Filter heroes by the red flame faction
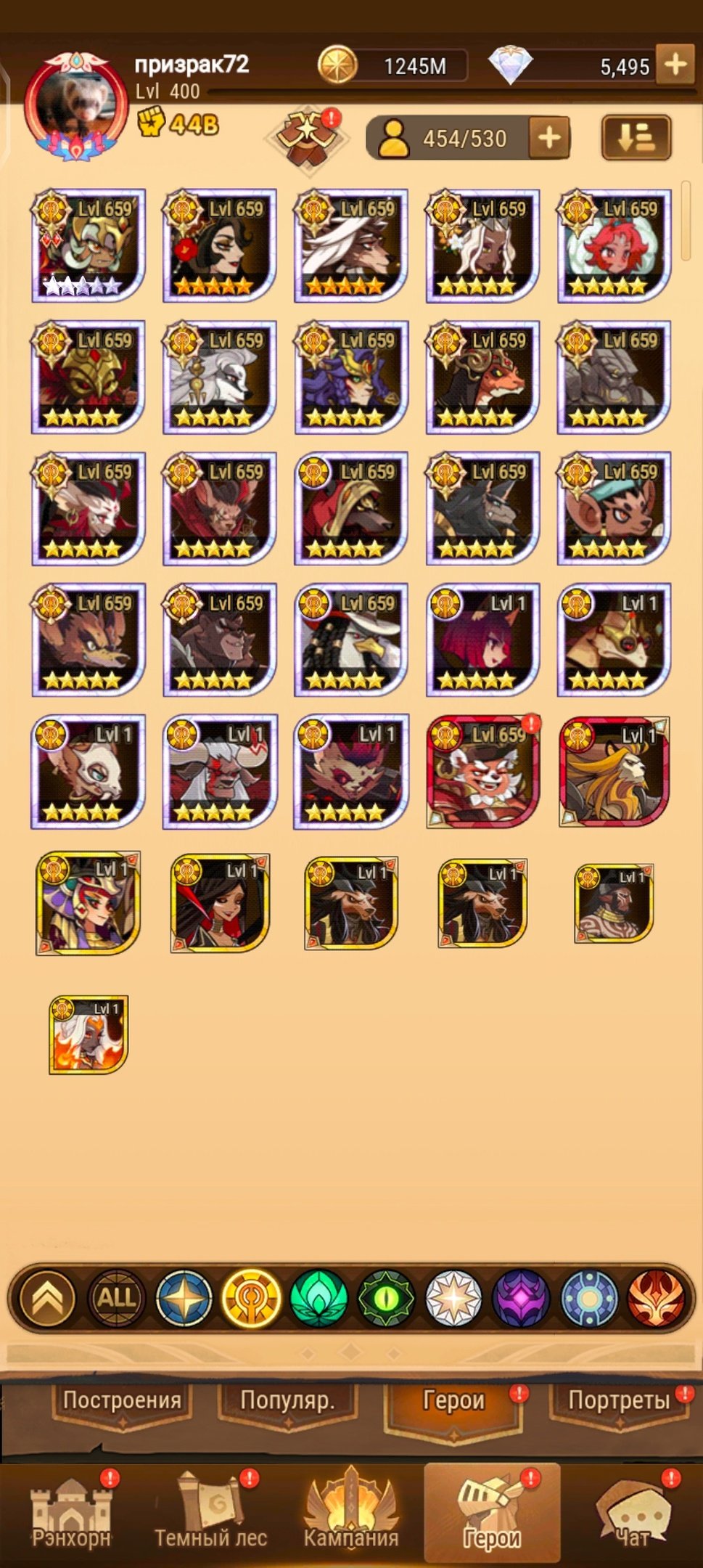 click(656, 1297)
